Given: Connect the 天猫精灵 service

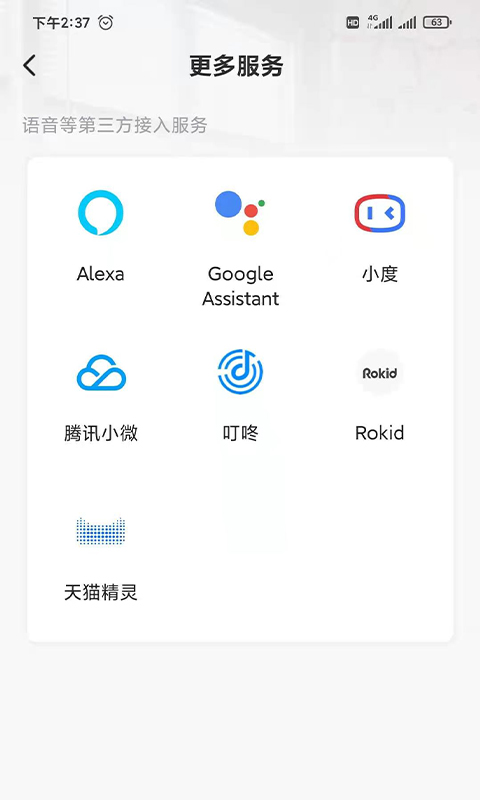Looking at the screenshot, I should [x=100, y=557].
